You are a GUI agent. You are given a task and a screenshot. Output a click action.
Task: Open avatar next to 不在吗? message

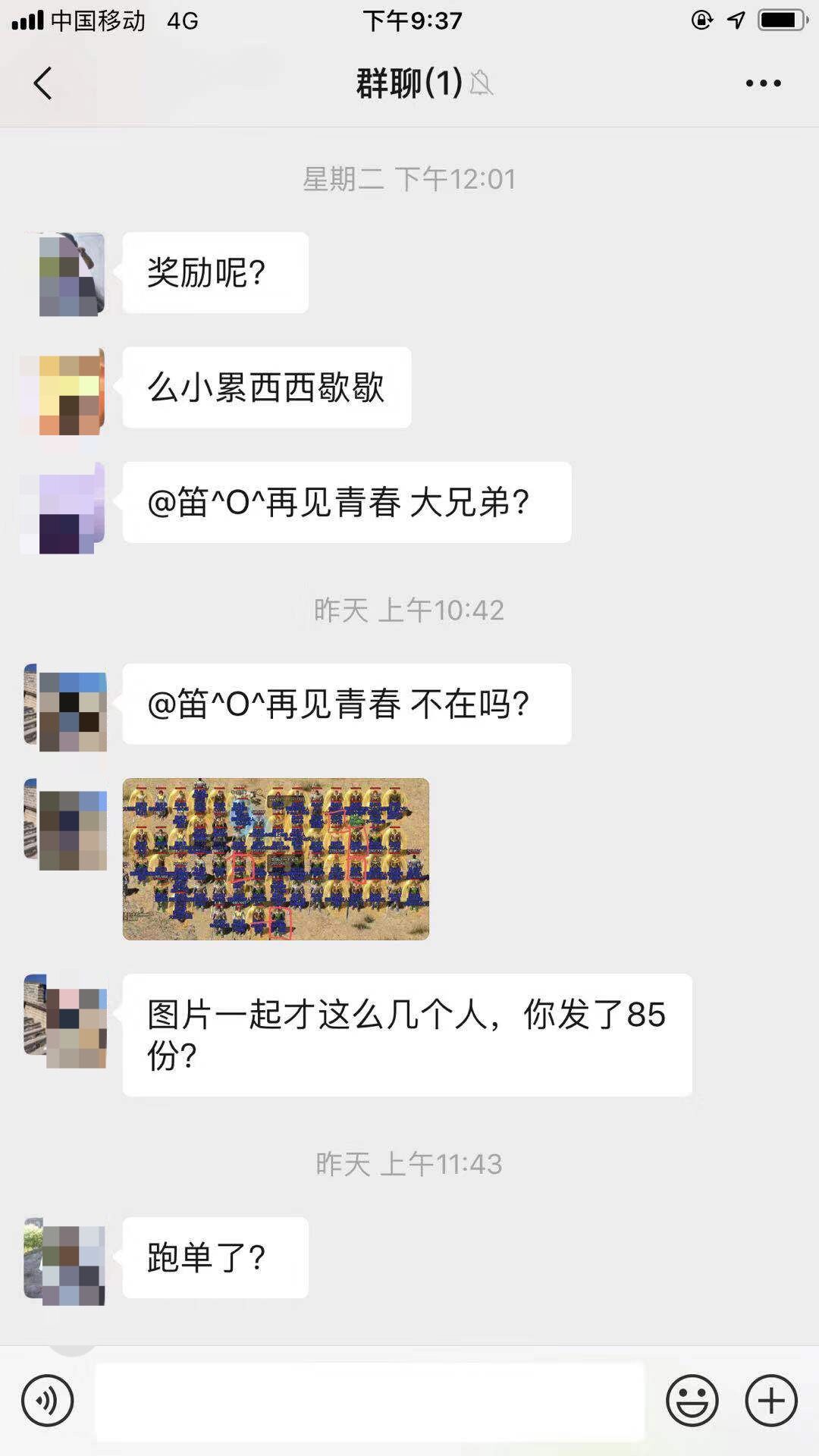point(66,708)
